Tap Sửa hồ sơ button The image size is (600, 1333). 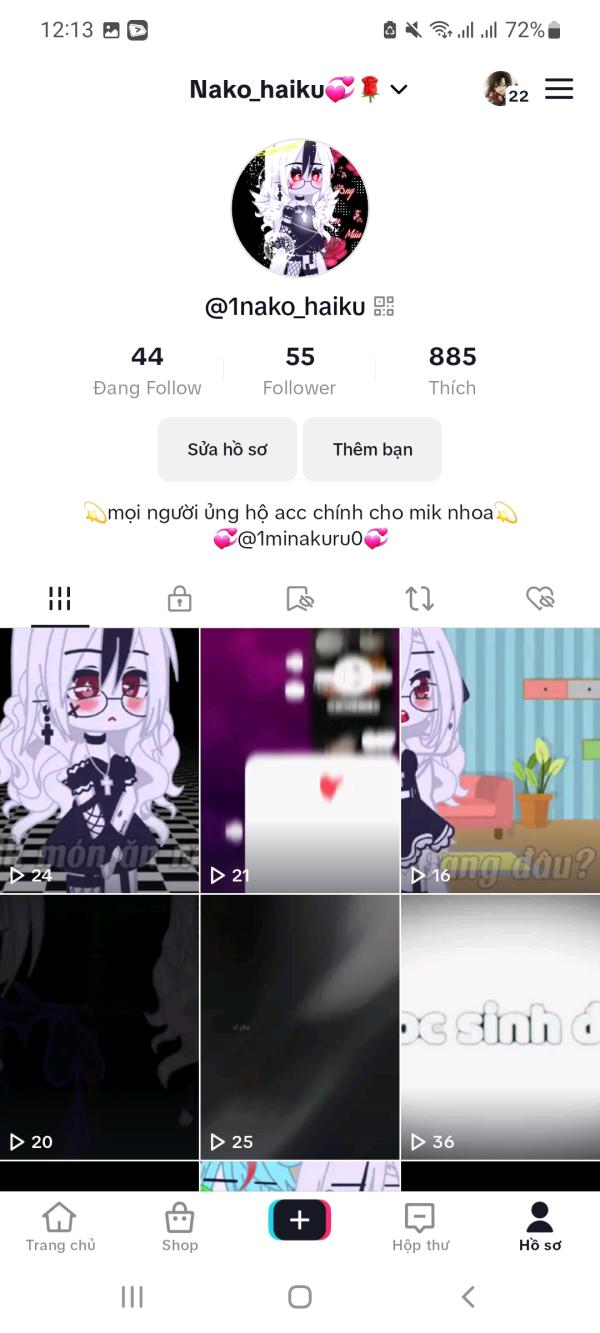coord(227,449)
